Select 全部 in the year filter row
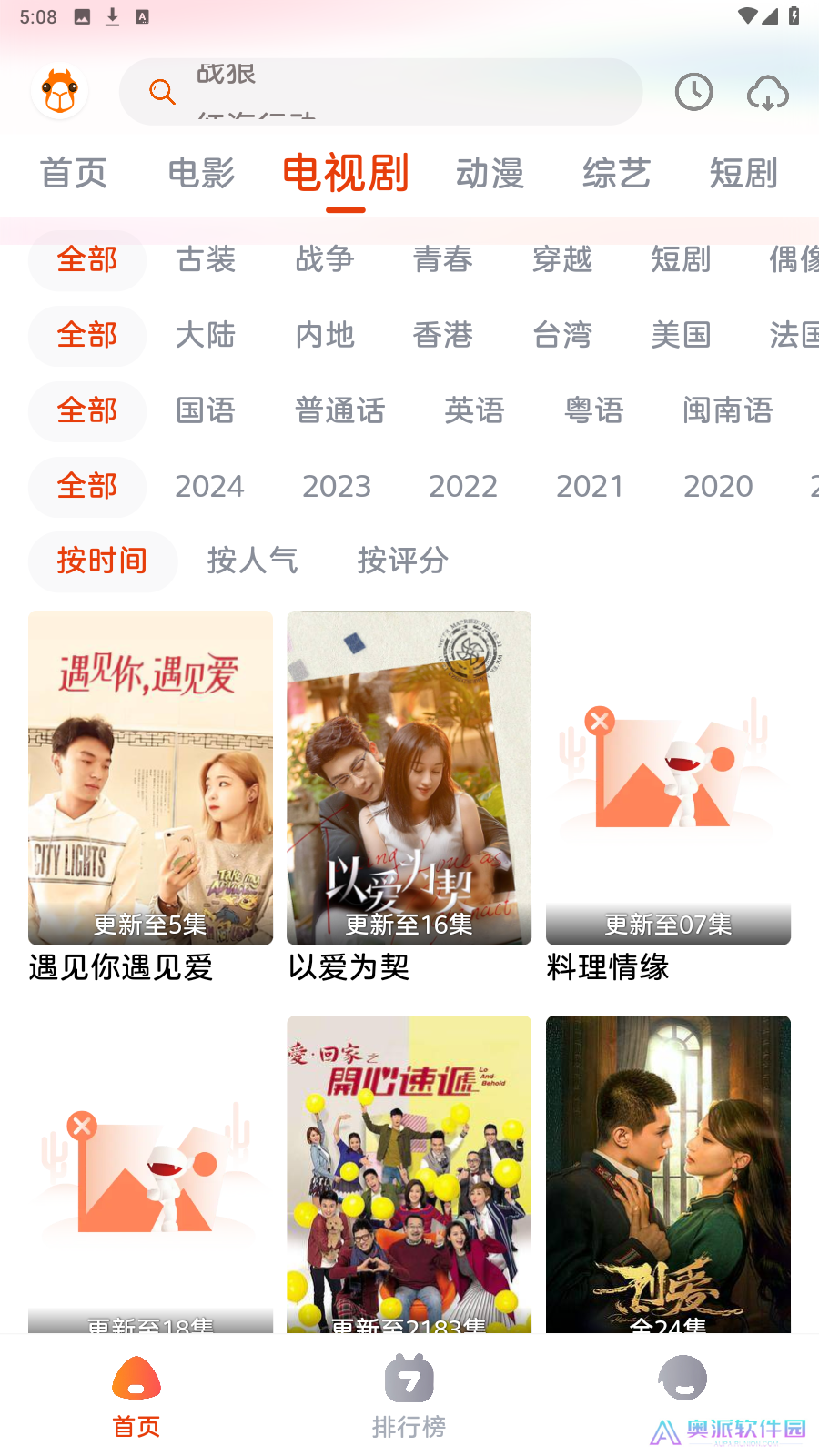Image resolution: width=819 pixels, height=1456 pixels. point(86,487)
